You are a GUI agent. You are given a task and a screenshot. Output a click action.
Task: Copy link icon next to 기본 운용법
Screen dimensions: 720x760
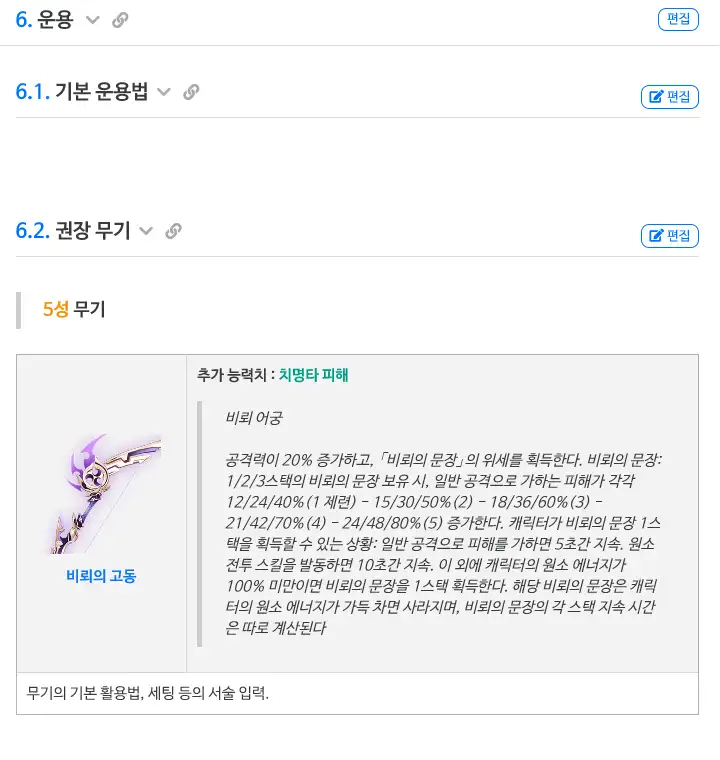pos(191,92)
